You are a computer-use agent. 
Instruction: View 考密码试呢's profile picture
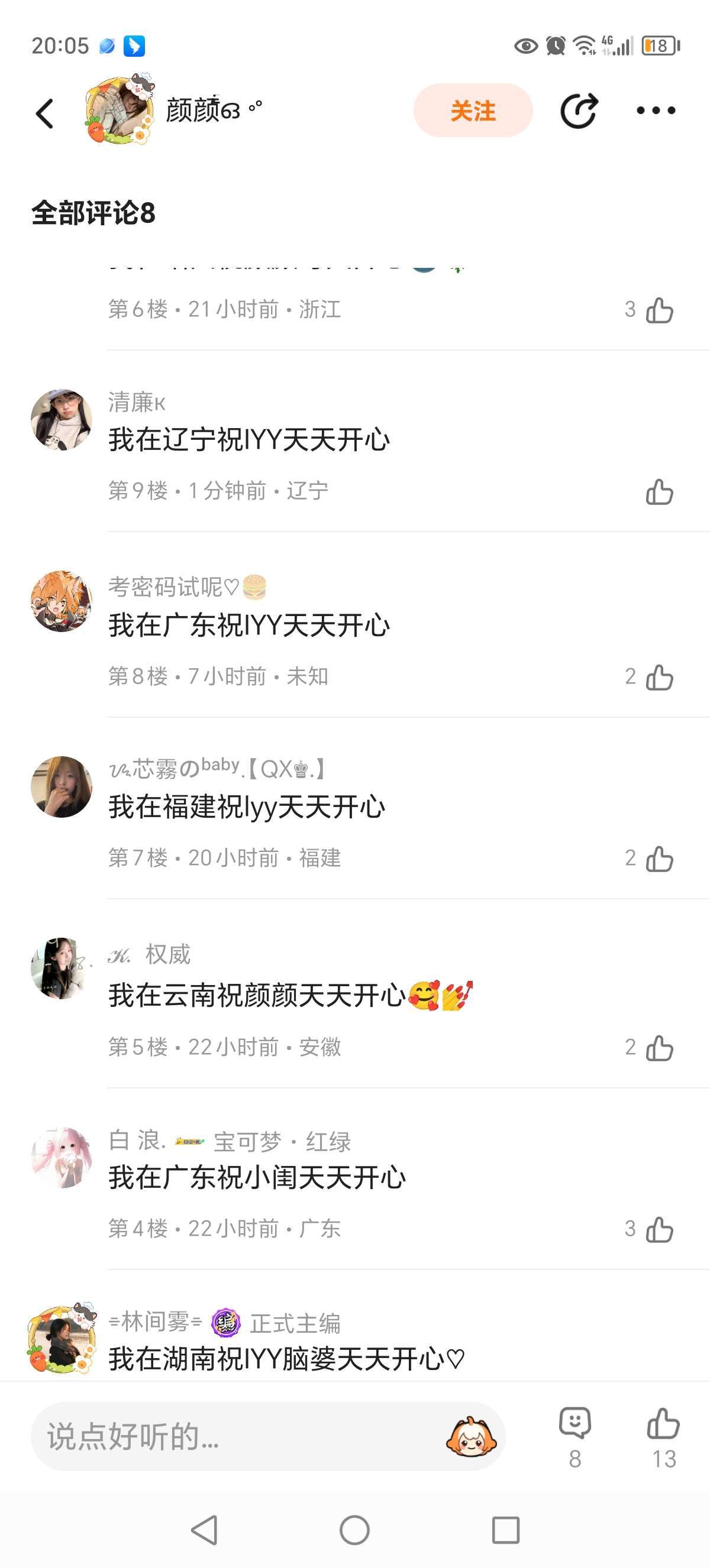tap(62, 601)
